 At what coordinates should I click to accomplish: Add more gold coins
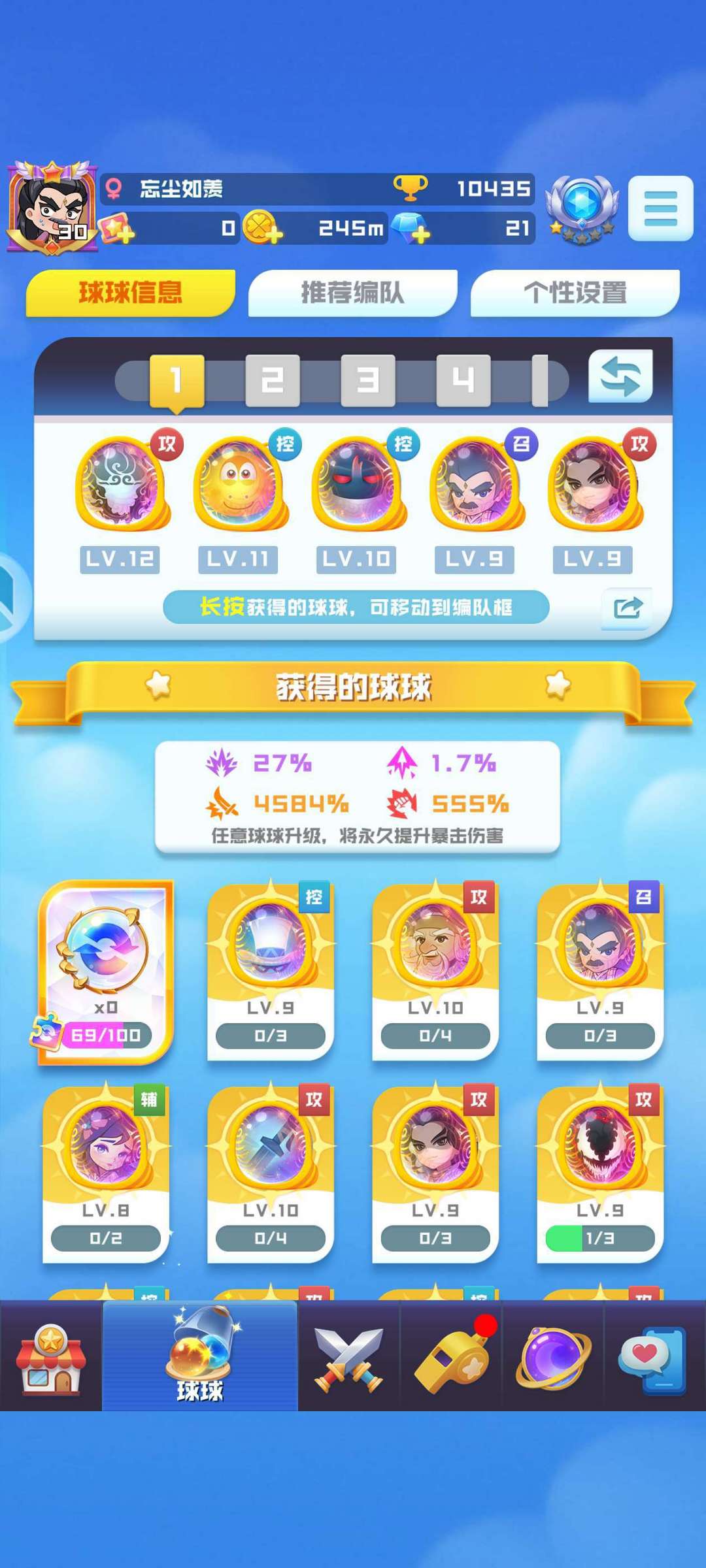(x=263, y=227)
